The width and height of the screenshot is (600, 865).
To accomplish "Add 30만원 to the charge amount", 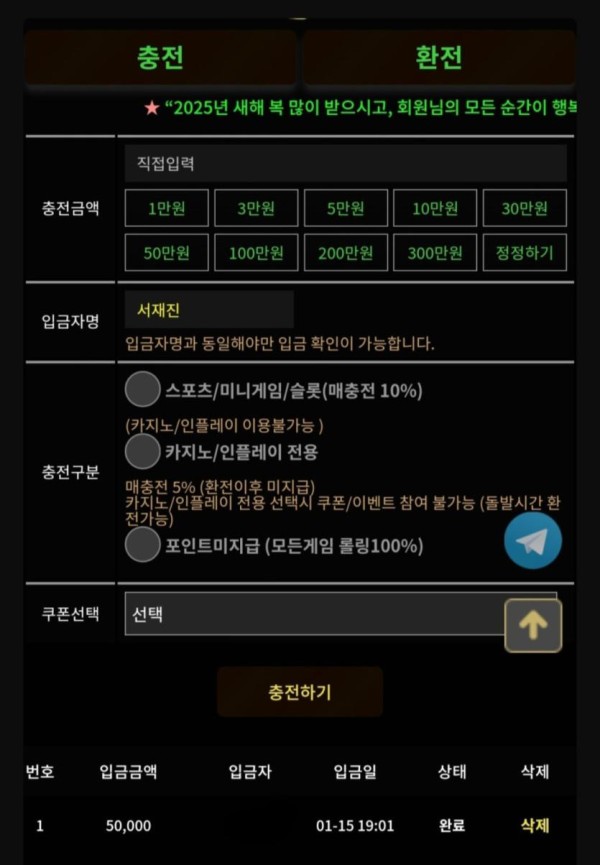I will point(524,208).
